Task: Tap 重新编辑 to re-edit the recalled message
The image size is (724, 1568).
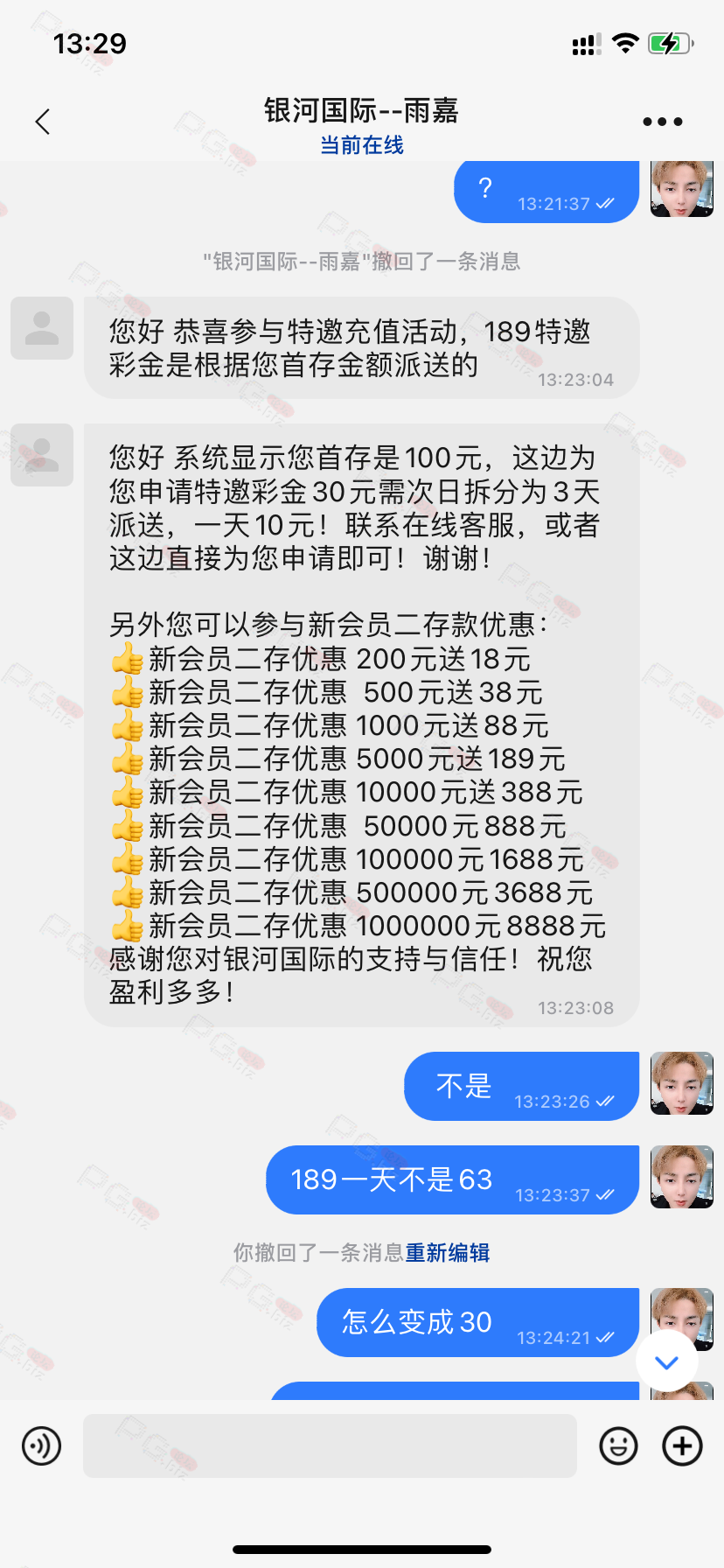Action: point(447,1253)
